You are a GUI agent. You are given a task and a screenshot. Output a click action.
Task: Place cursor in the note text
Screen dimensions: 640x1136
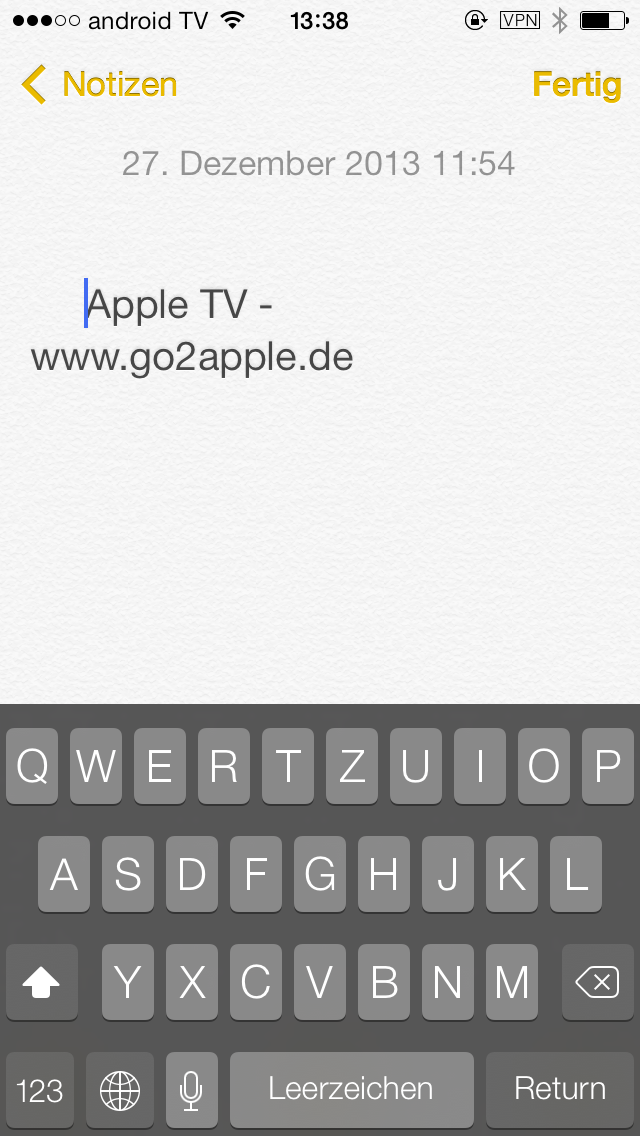(190, 331)
